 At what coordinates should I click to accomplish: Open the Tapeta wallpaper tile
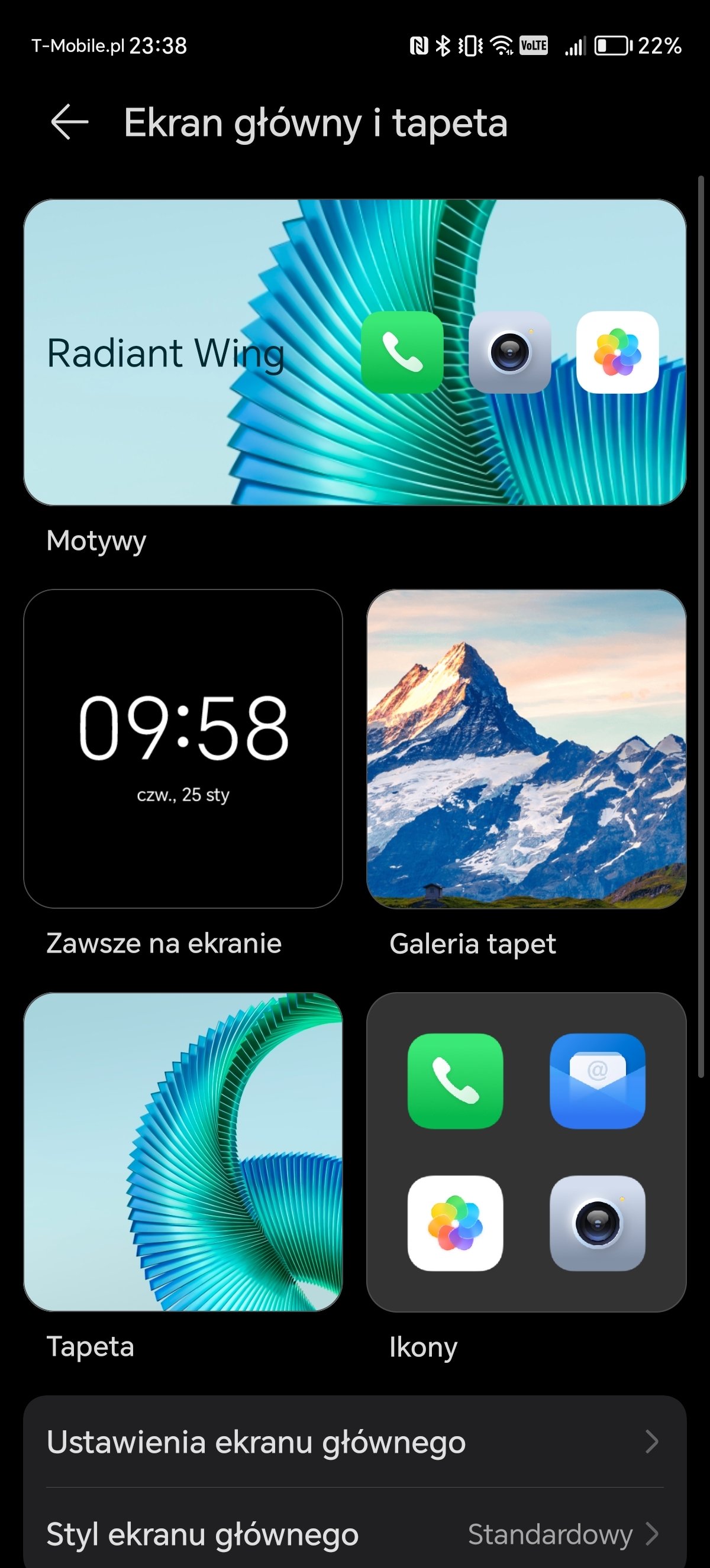183,1152
